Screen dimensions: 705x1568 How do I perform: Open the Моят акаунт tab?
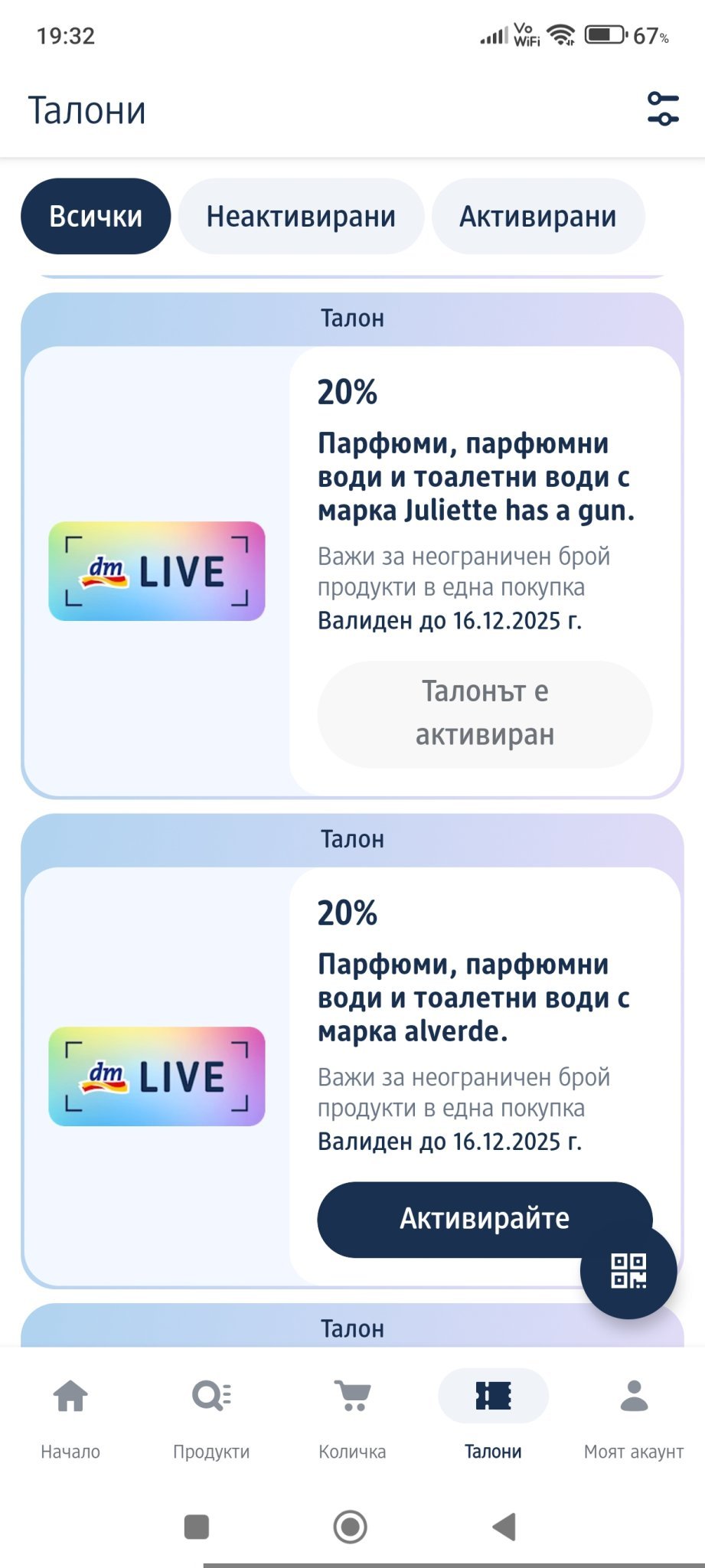(633, 1416)
